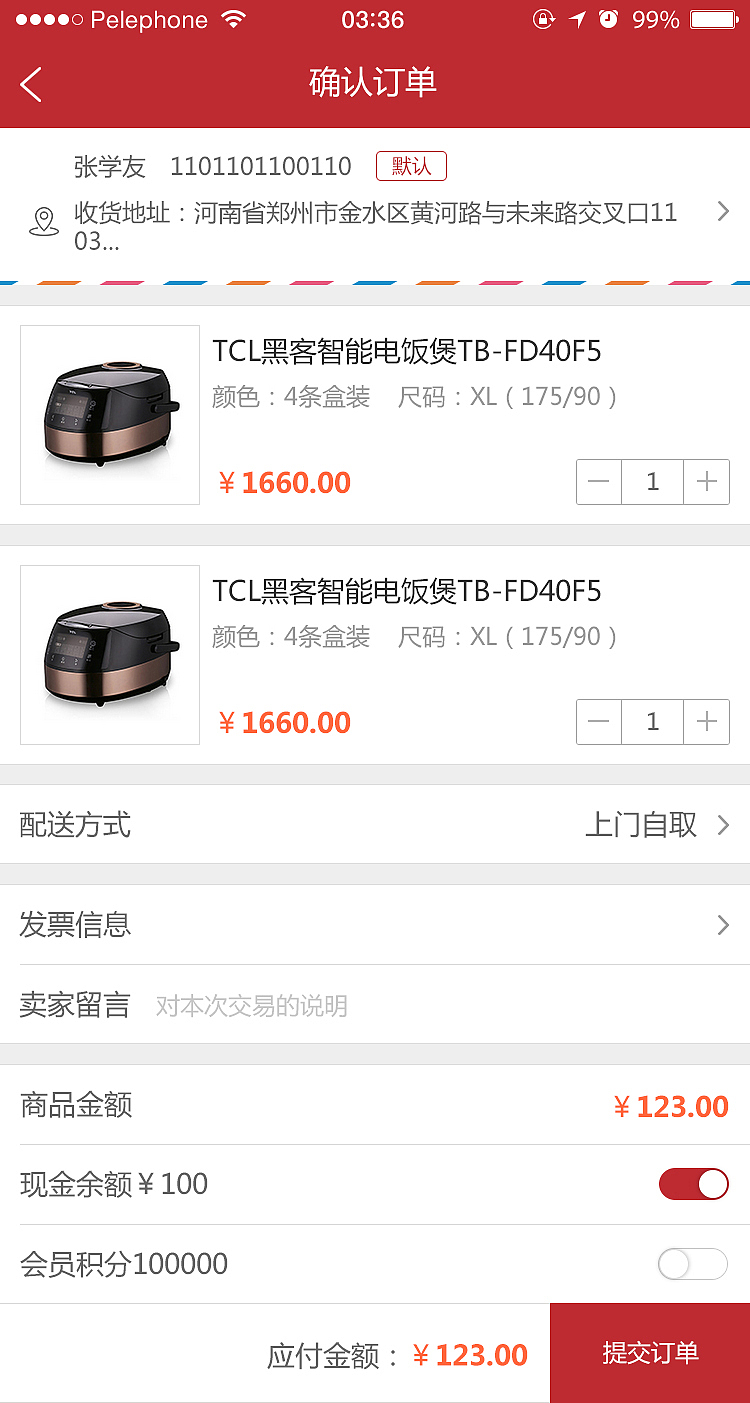Click the quantity field of the first product
The width and height of the screenshot is (750, 1403).
click(652, 482)
